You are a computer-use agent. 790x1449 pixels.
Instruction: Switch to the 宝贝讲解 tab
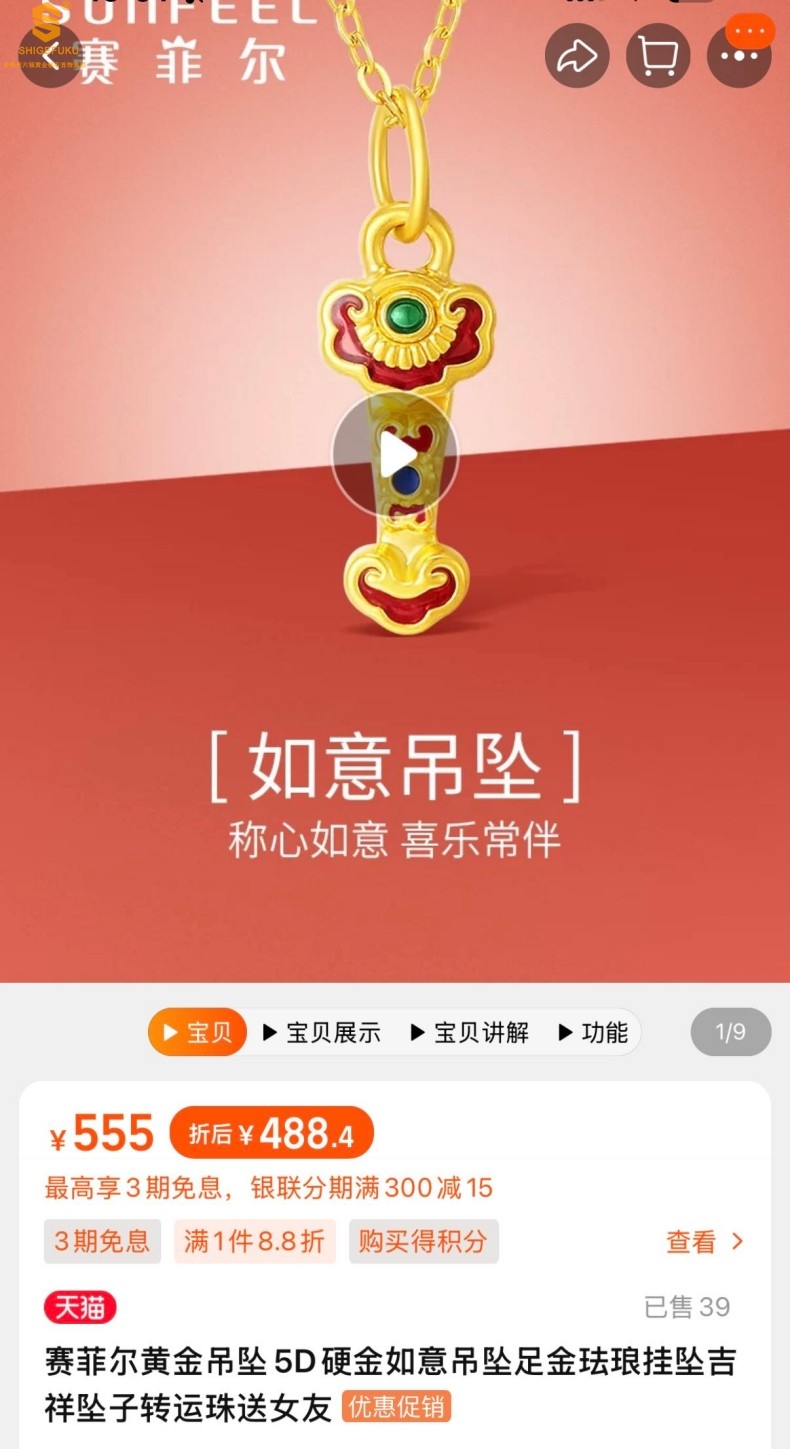(x=470, y=1032)
